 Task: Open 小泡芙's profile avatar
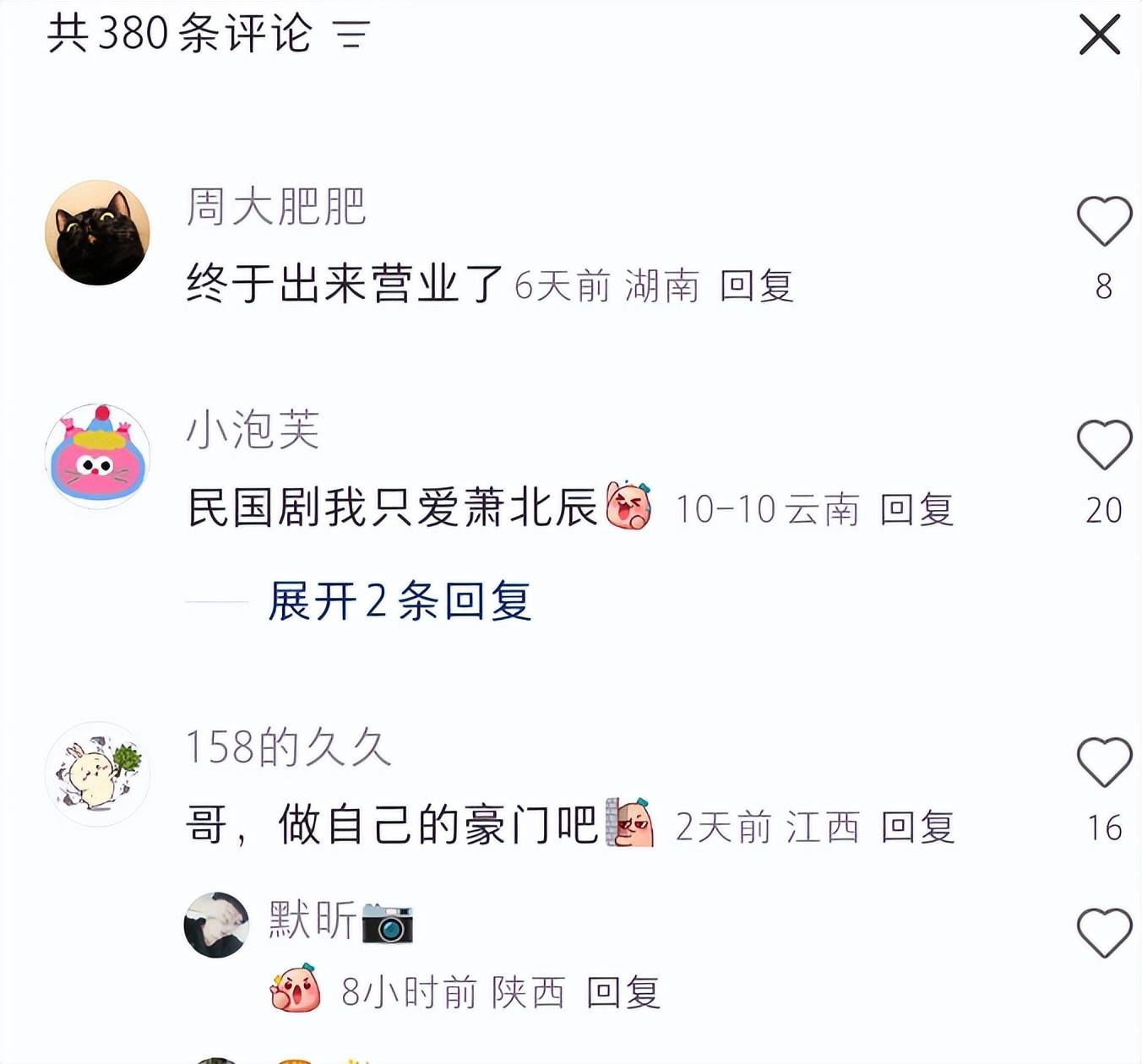pos(97,456)
